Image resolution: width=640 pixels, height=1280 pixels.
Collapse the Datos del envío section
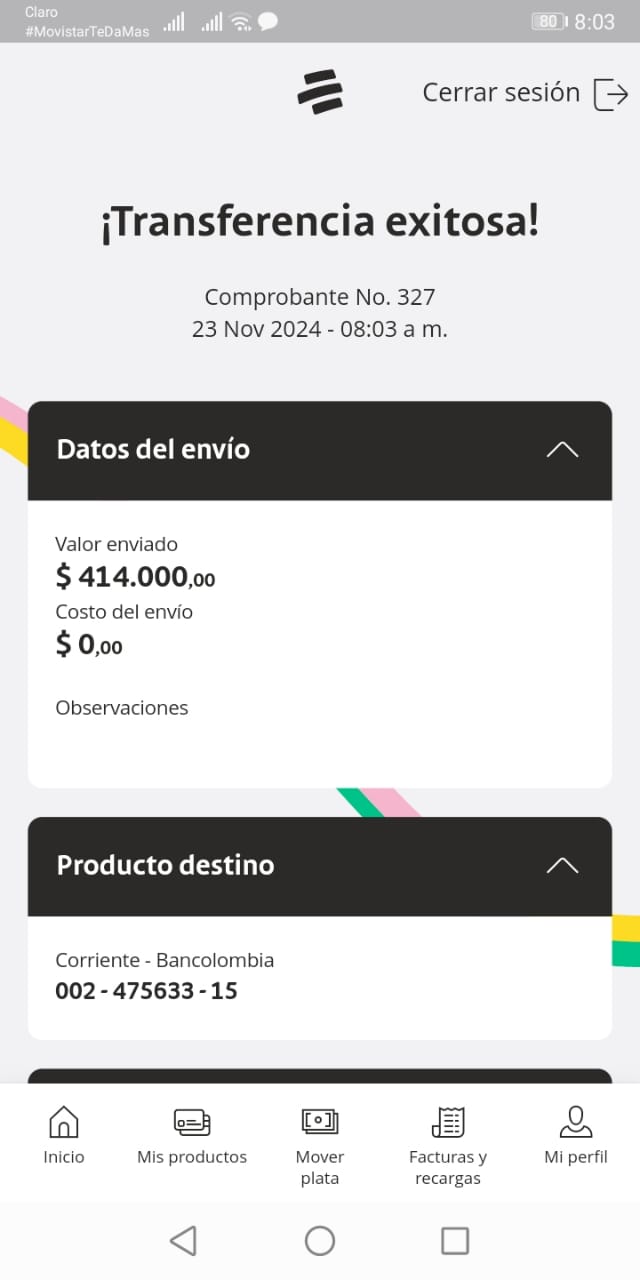[562, 450]
